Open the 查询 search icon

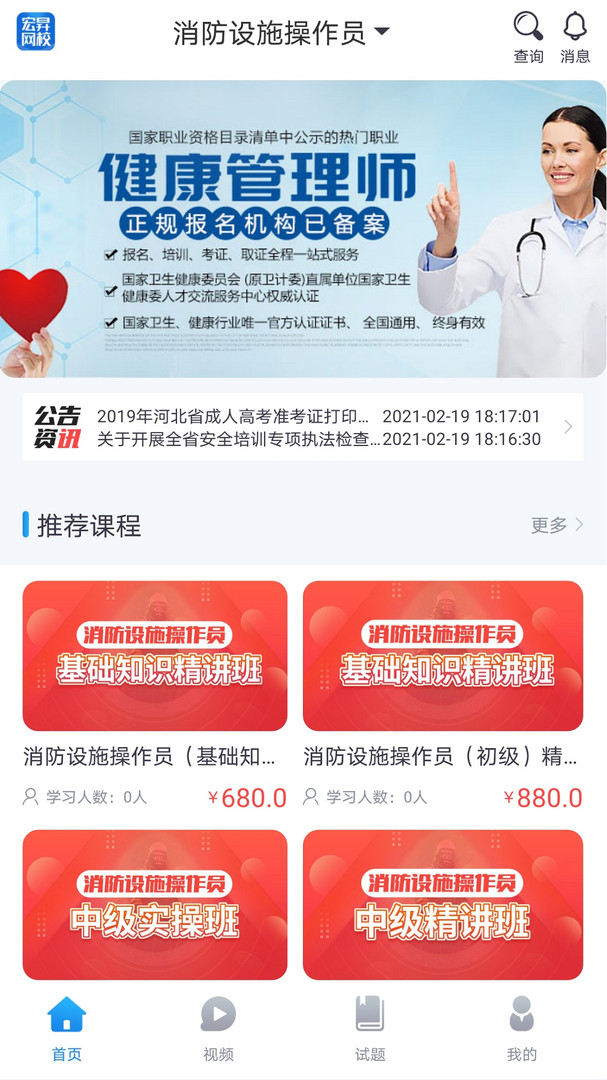[x=528, y=36]
